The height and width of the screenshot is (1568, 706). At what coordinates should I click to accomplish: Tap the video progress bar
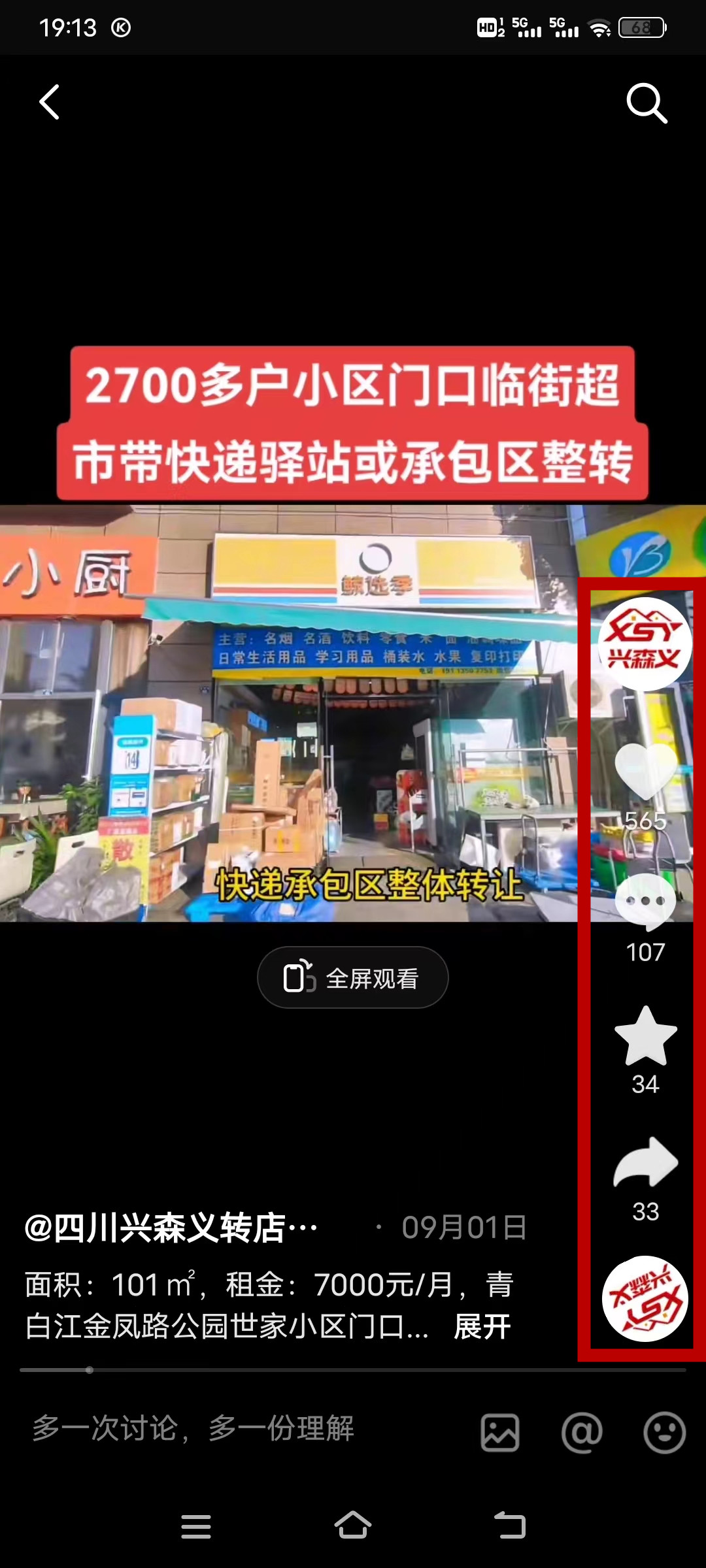point(353,1369)
